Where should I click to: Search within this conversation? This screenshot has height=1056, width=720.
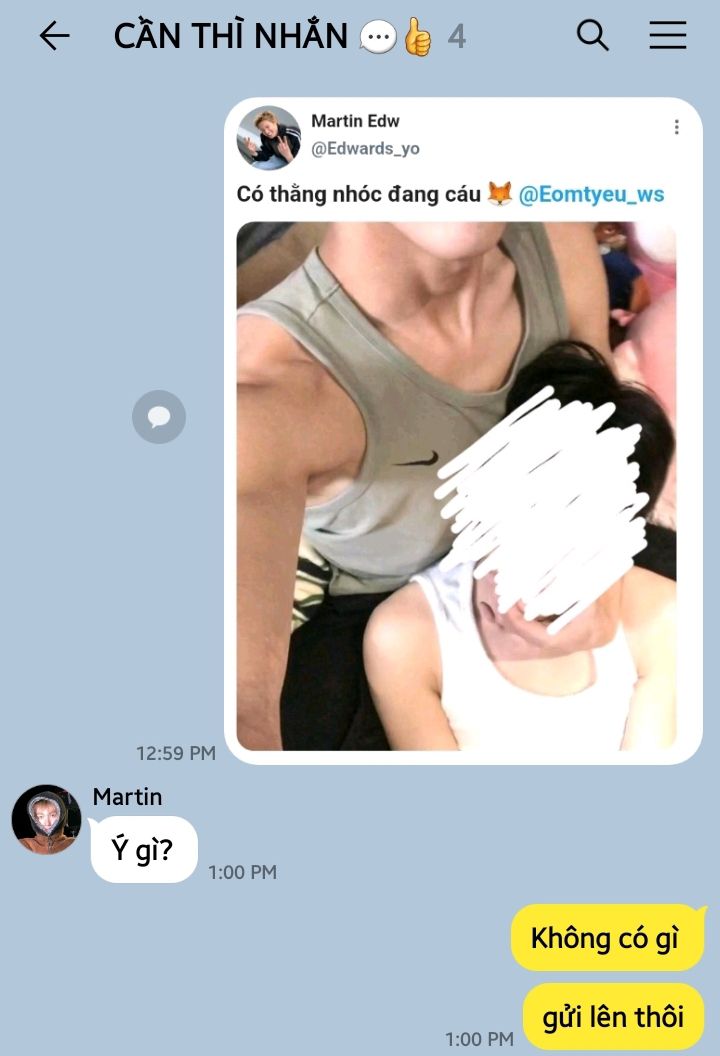(x=593, y=36)
